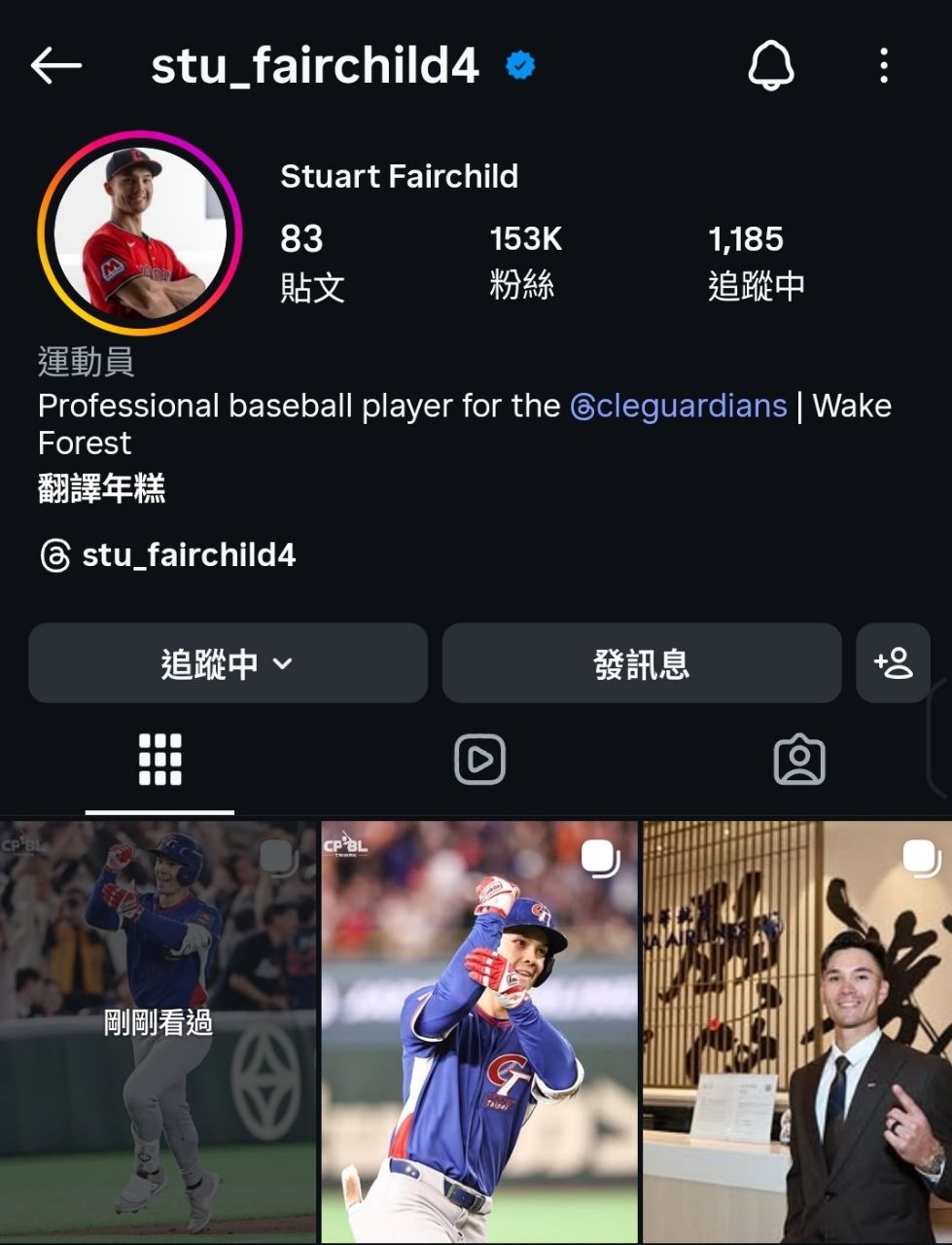This screenshot has height=1245, width=952.
Task: Open the post marked 剛剛看過
Action: pyautogui.click(x=158, y=1031)
